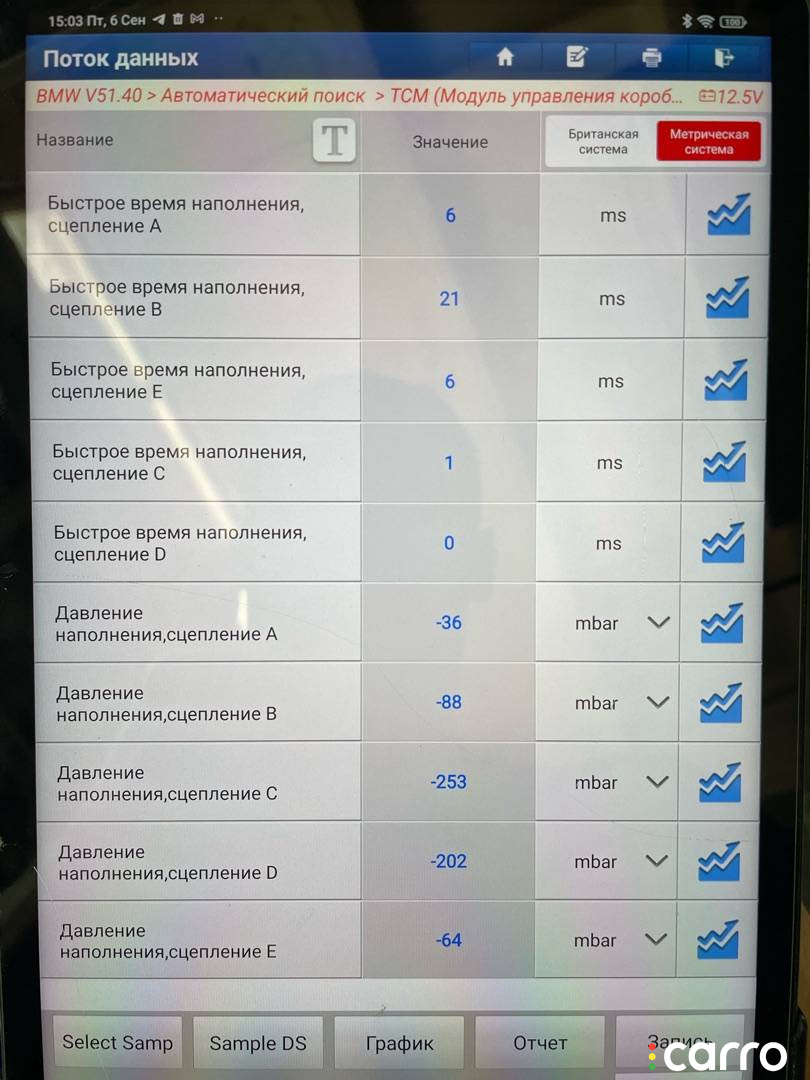
Task: Switch to Британская система units
Action: click(x=603, y=141)
